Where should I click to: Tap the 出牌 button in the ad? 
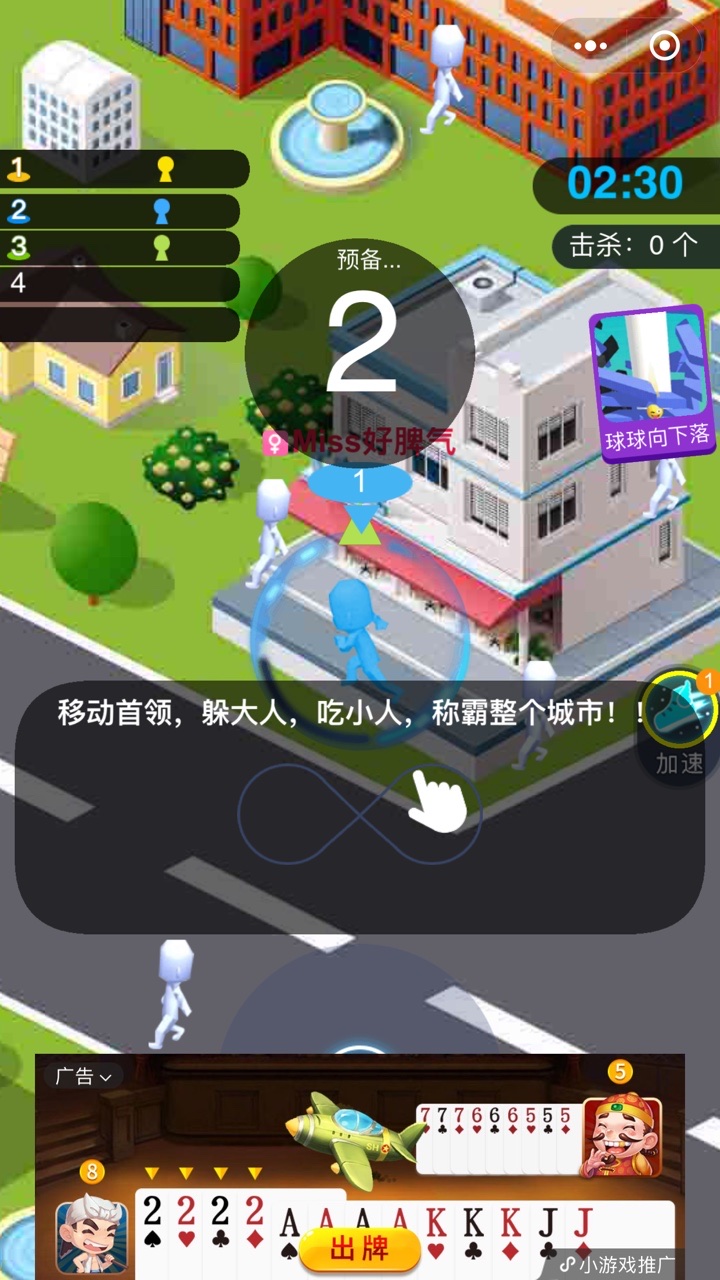pyautogui.click(x=359, y=1249)
